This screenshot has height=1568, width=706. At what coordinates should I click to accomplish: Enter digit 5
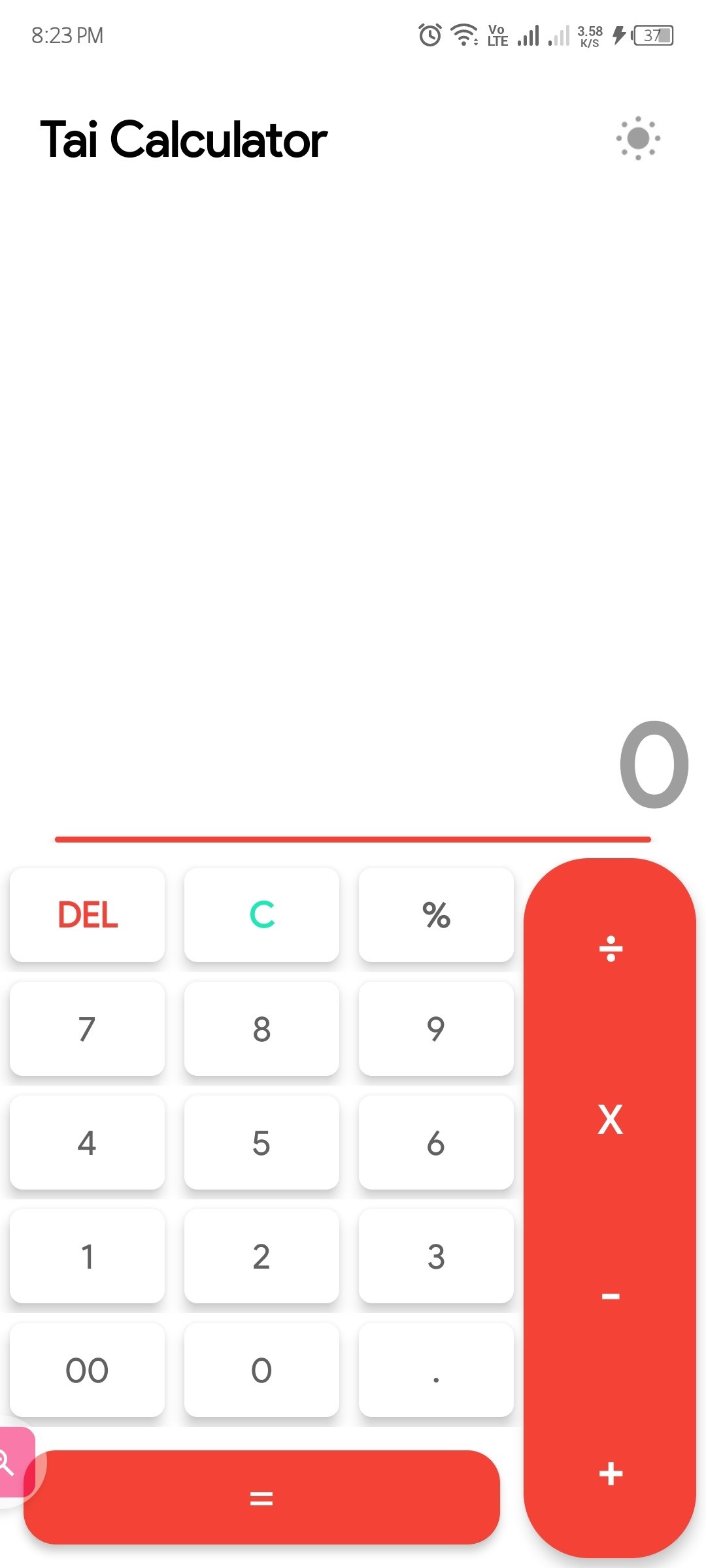[261, 1143]
